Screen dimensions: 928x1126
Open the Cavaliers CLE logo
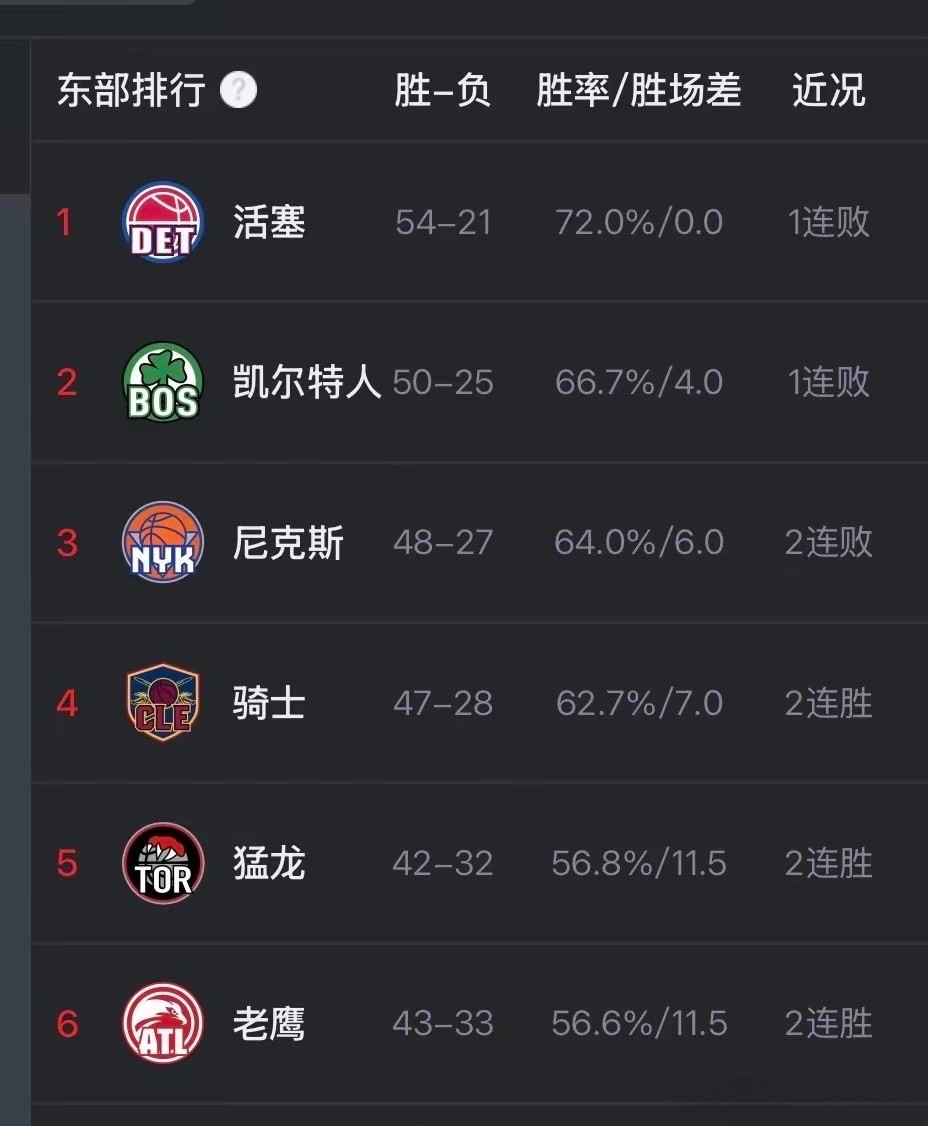161,703
